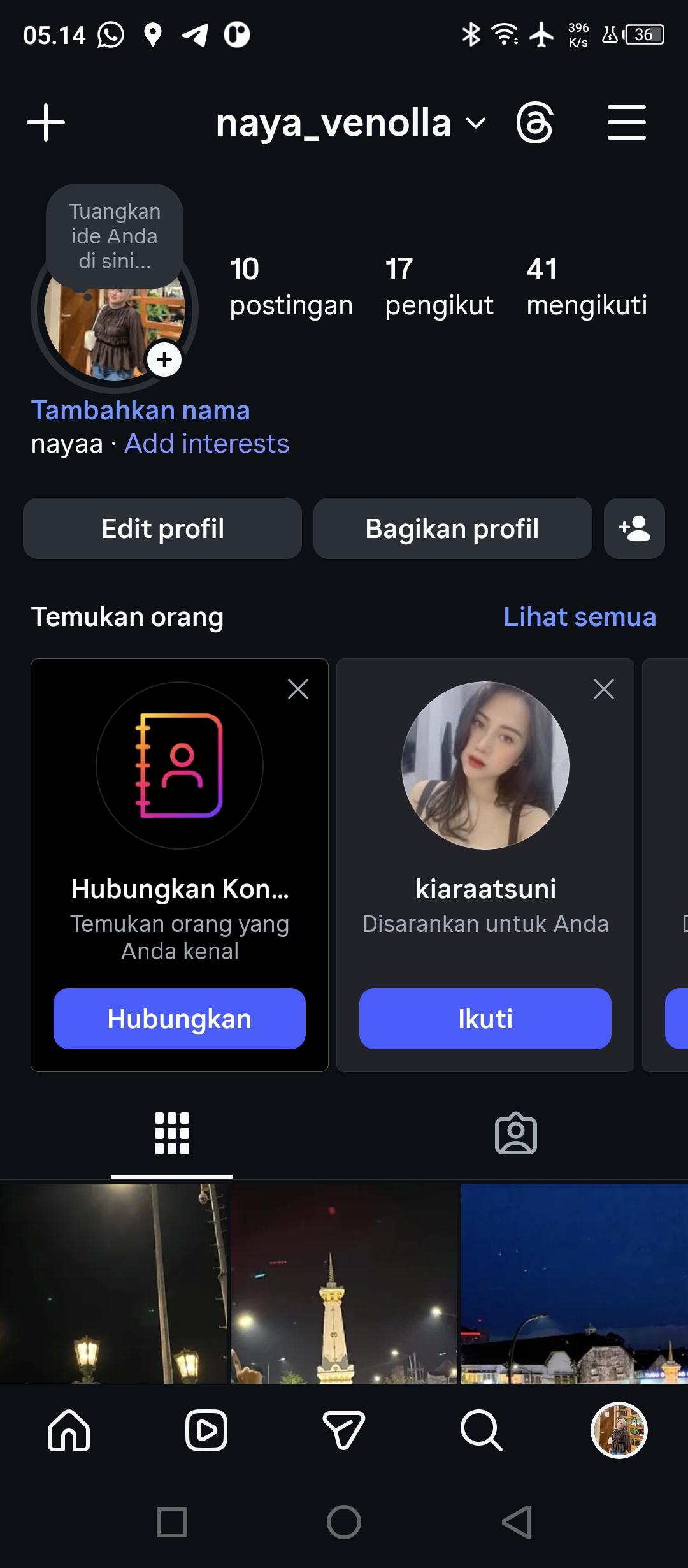Open the Reels tab

point(206,1430)
